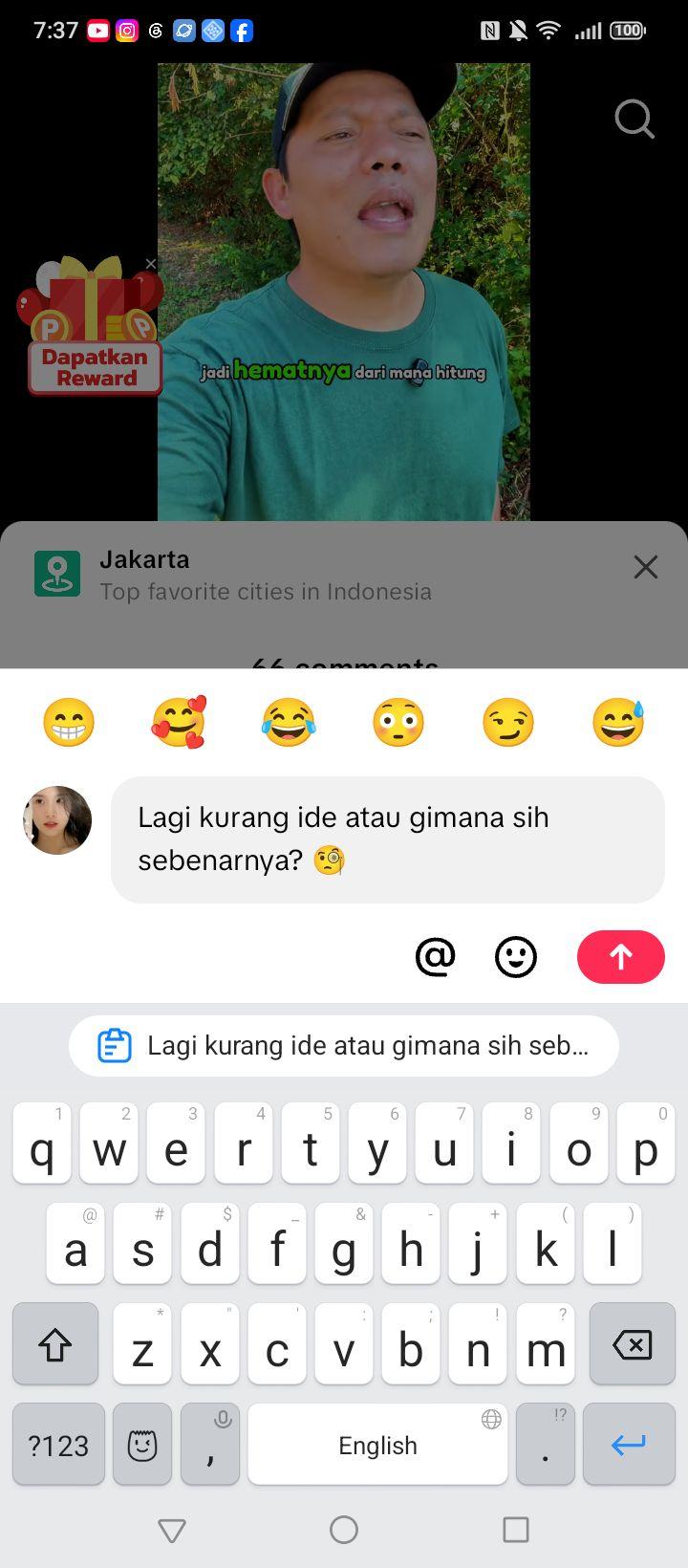
Task: Add the tears of joy emoji
Action: [x=289, y=722]
